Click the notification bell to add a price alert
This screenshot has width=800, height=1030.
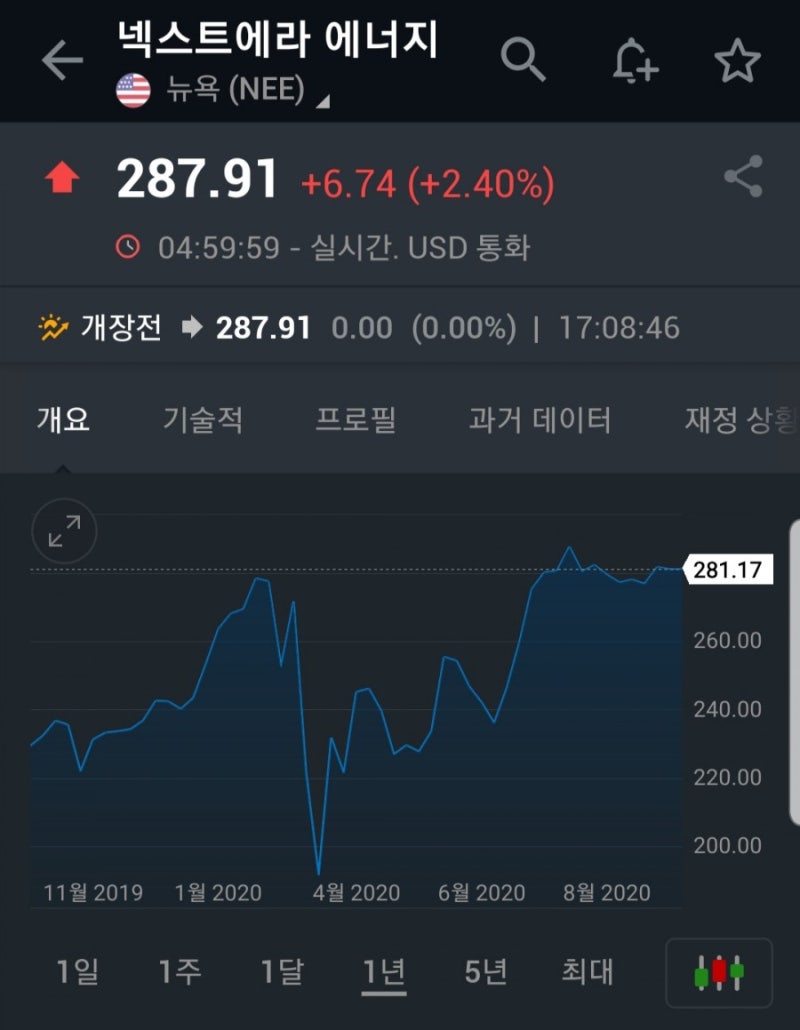(x=632, y=60)
